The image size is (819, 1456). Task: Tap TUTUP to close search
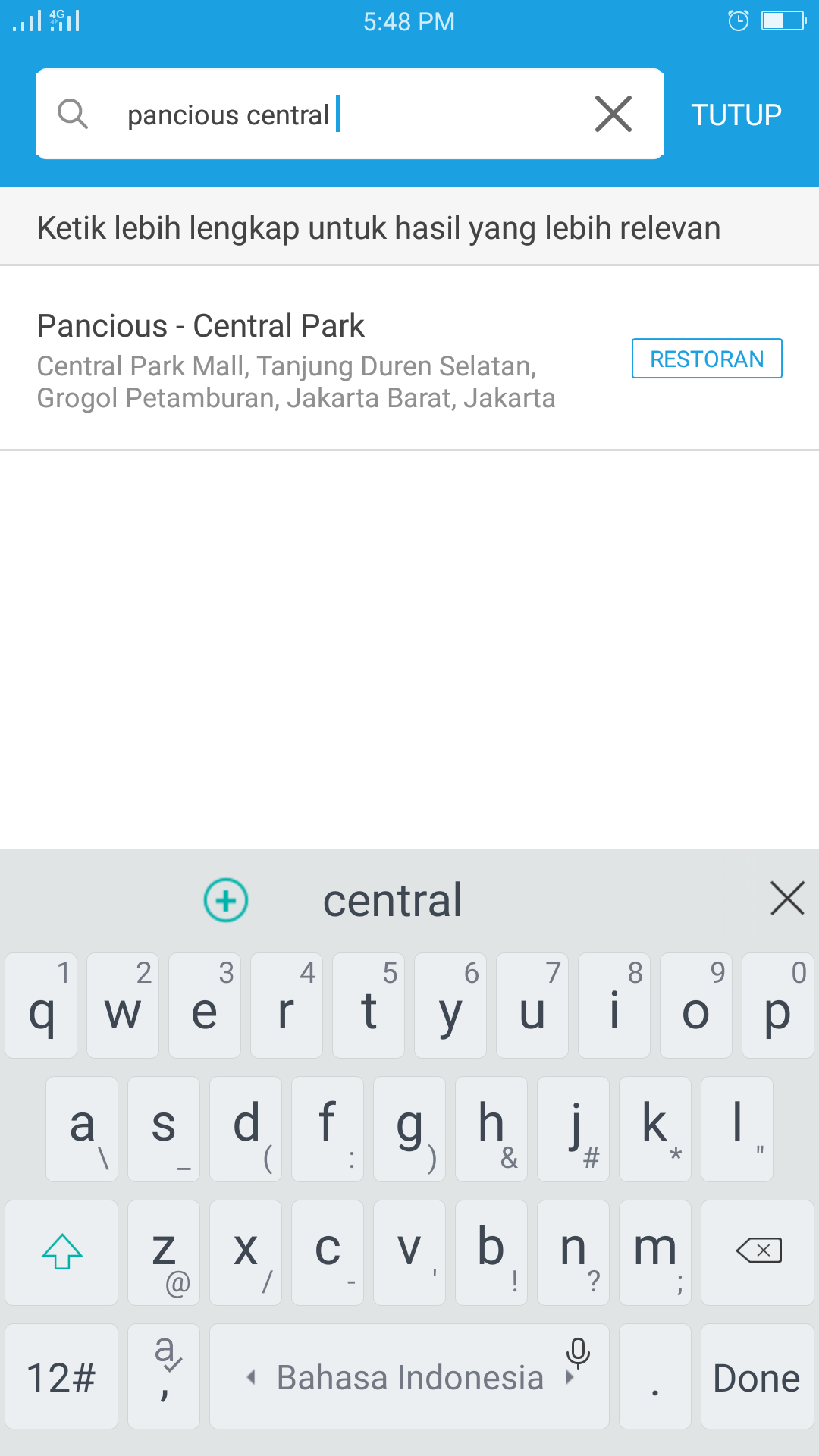click(x=736, y=115)
